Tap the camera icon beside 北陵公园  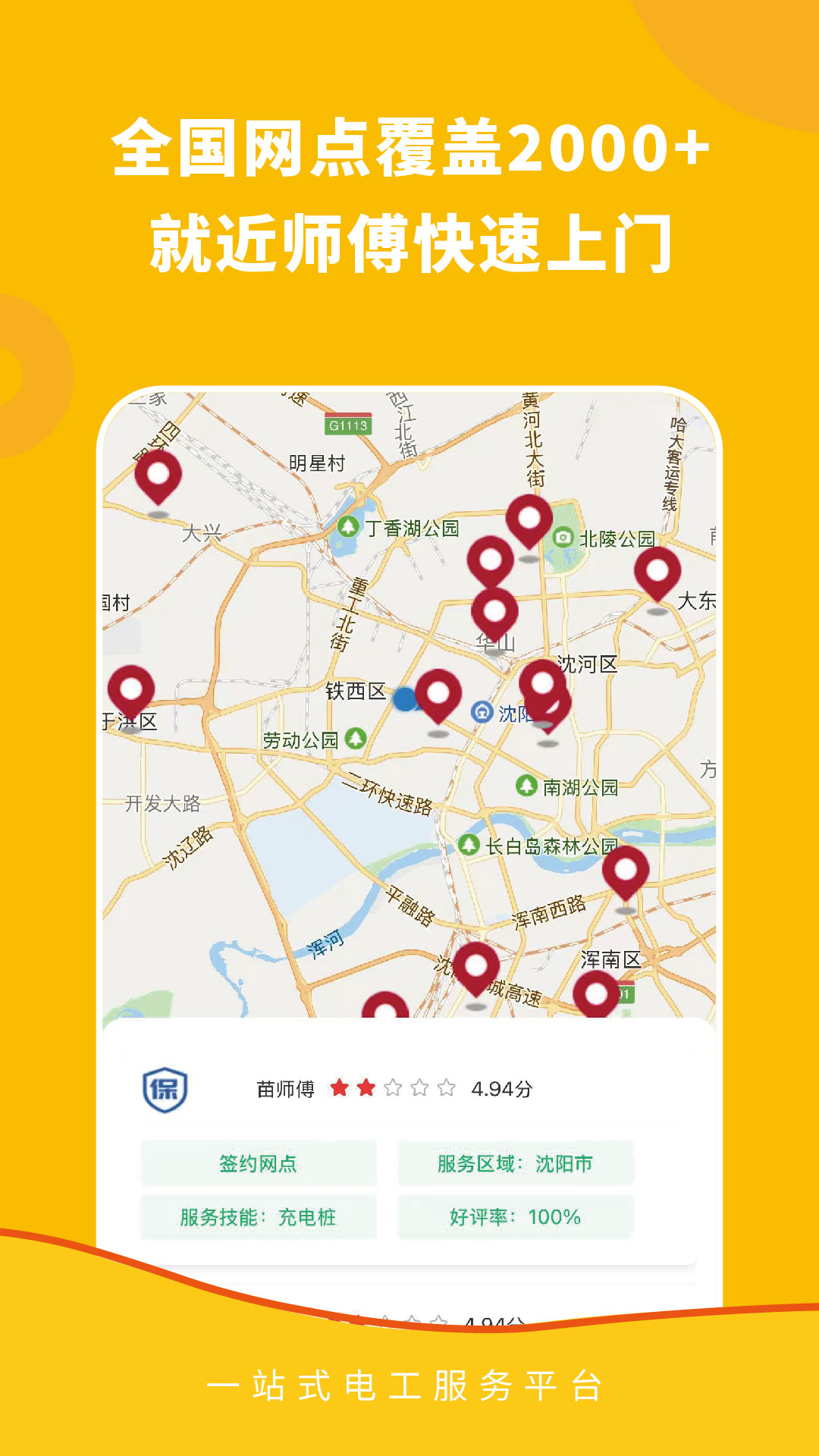tap(562, 538)
